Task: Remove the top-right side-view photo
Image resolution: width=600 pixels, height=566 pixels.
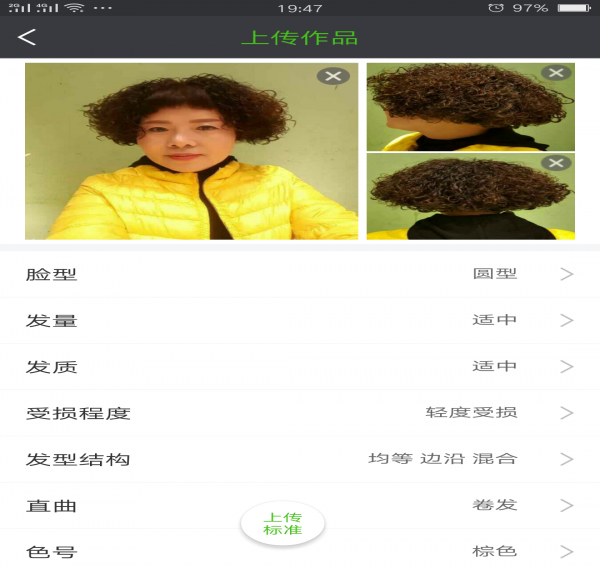Action: pyautogui.click(x=556, y=73)
